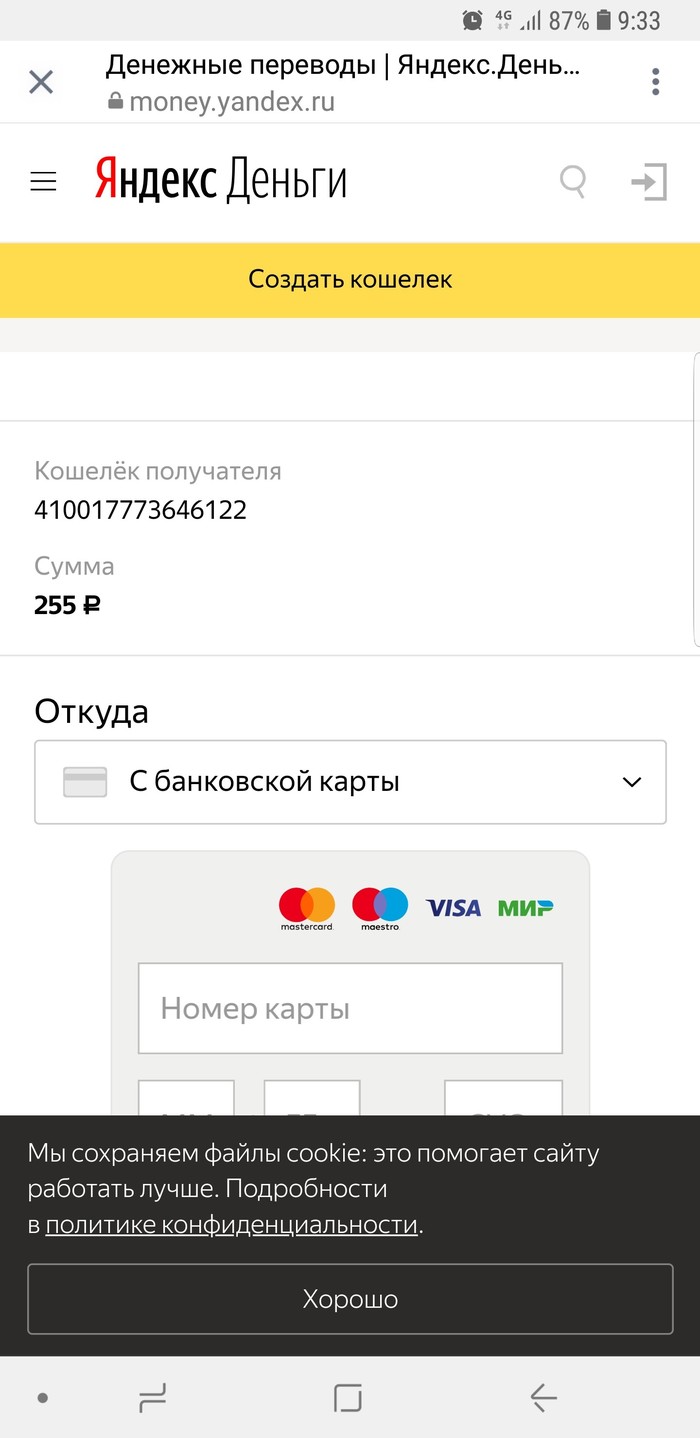Focus the 'Номер карты' field
This screenshot has width=700, height=1438.
click(350, 1008)
